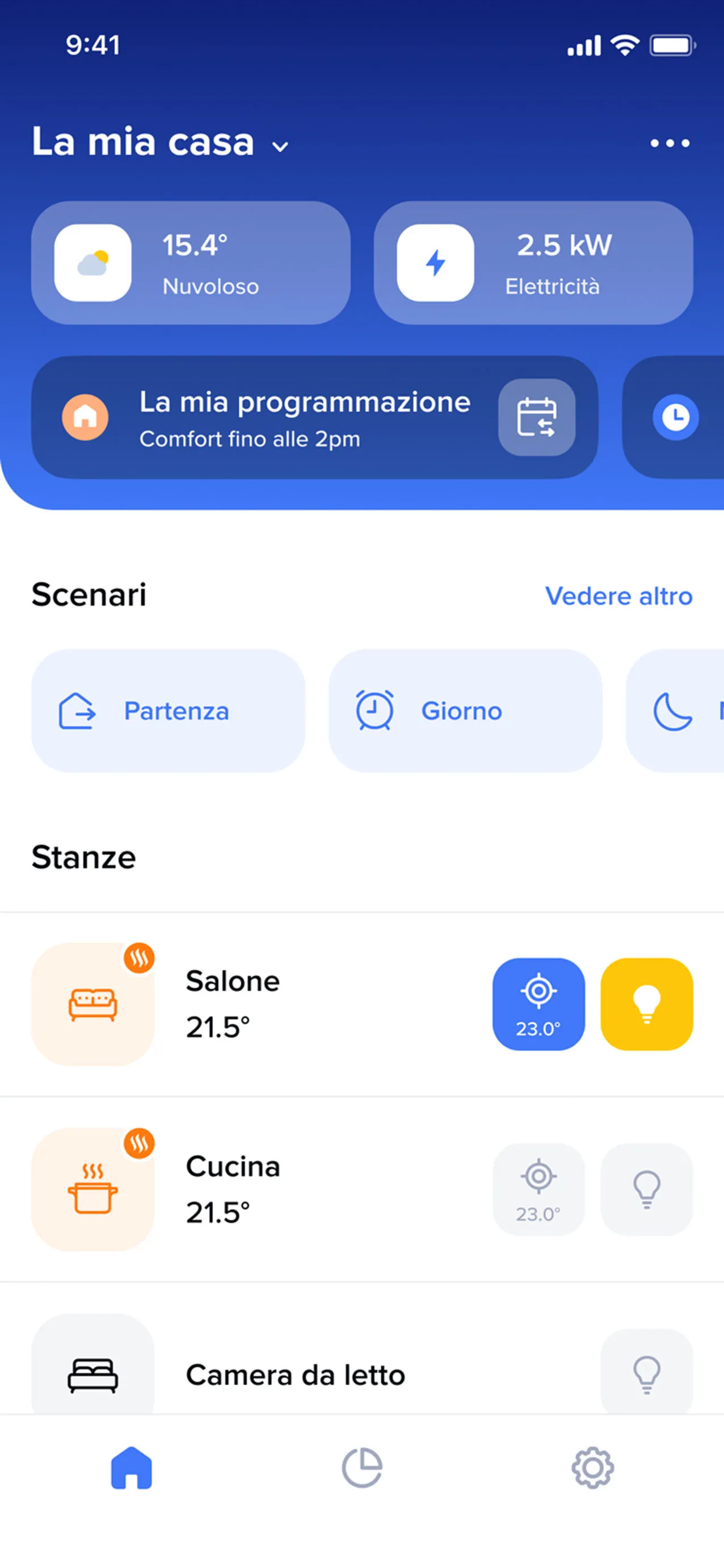Open the three-dot overflow menu
The image size is (724, 1568).
670,144
